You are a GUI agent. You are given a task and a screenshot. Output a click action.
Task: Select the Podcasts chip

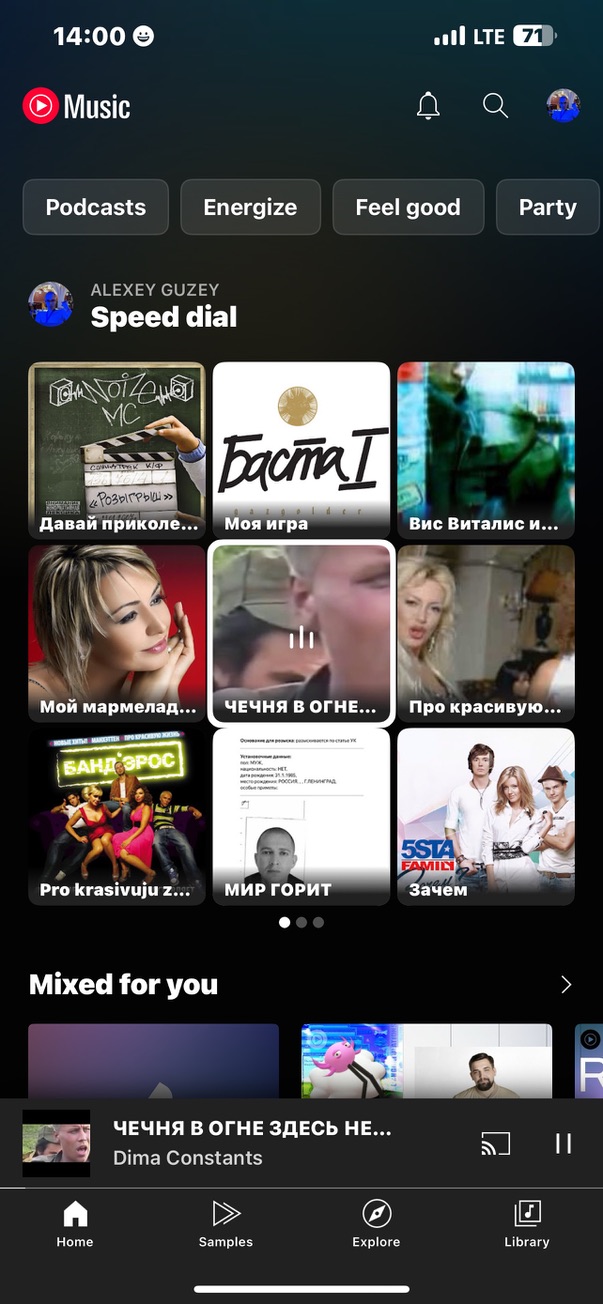point(96,207)
